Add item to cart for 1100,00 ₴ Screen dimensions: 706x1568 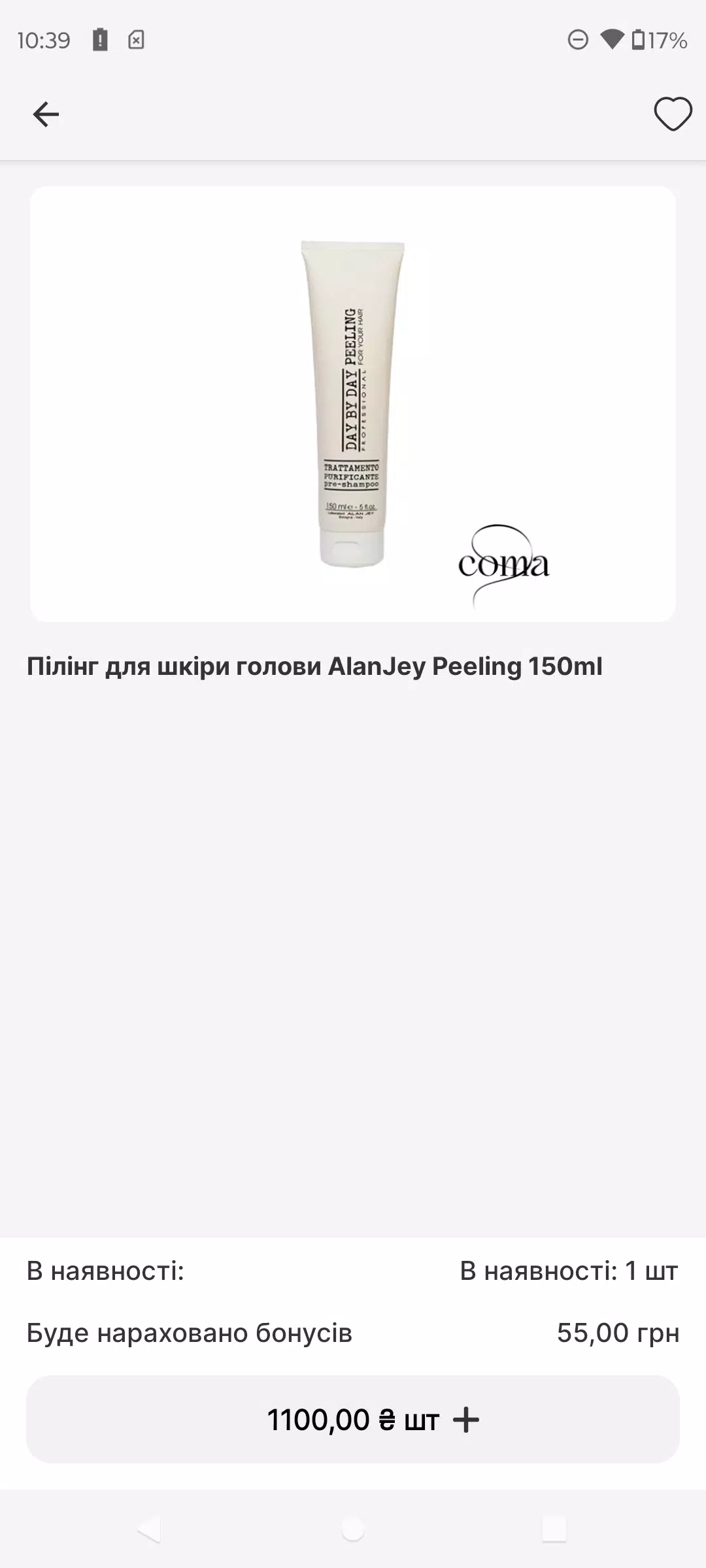(353, 1420)
